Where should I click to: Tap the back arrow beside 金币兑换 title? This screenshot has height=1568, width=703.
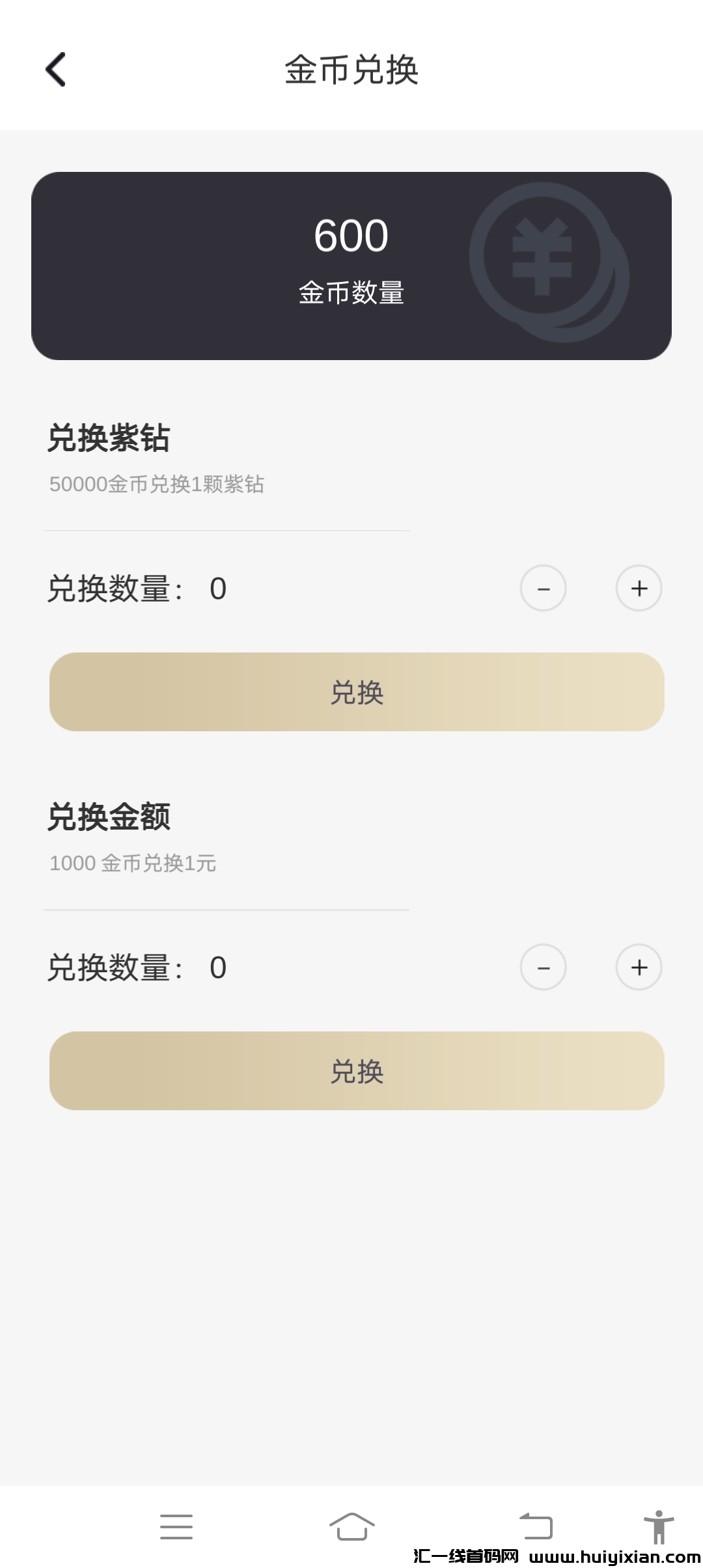click(x=56, y=70)
